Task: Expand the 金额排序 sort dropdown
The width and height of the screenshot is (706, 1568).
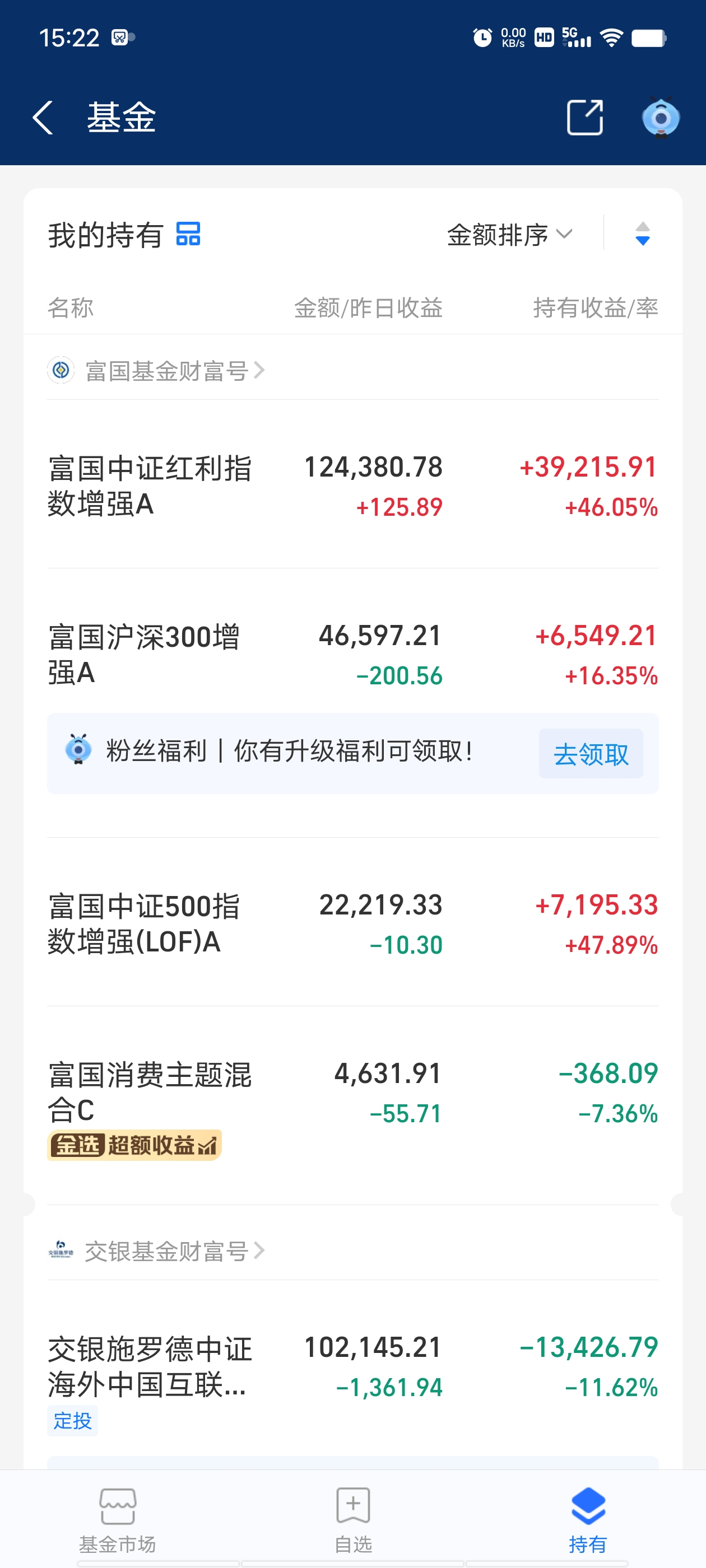Action: click(509, 235)
